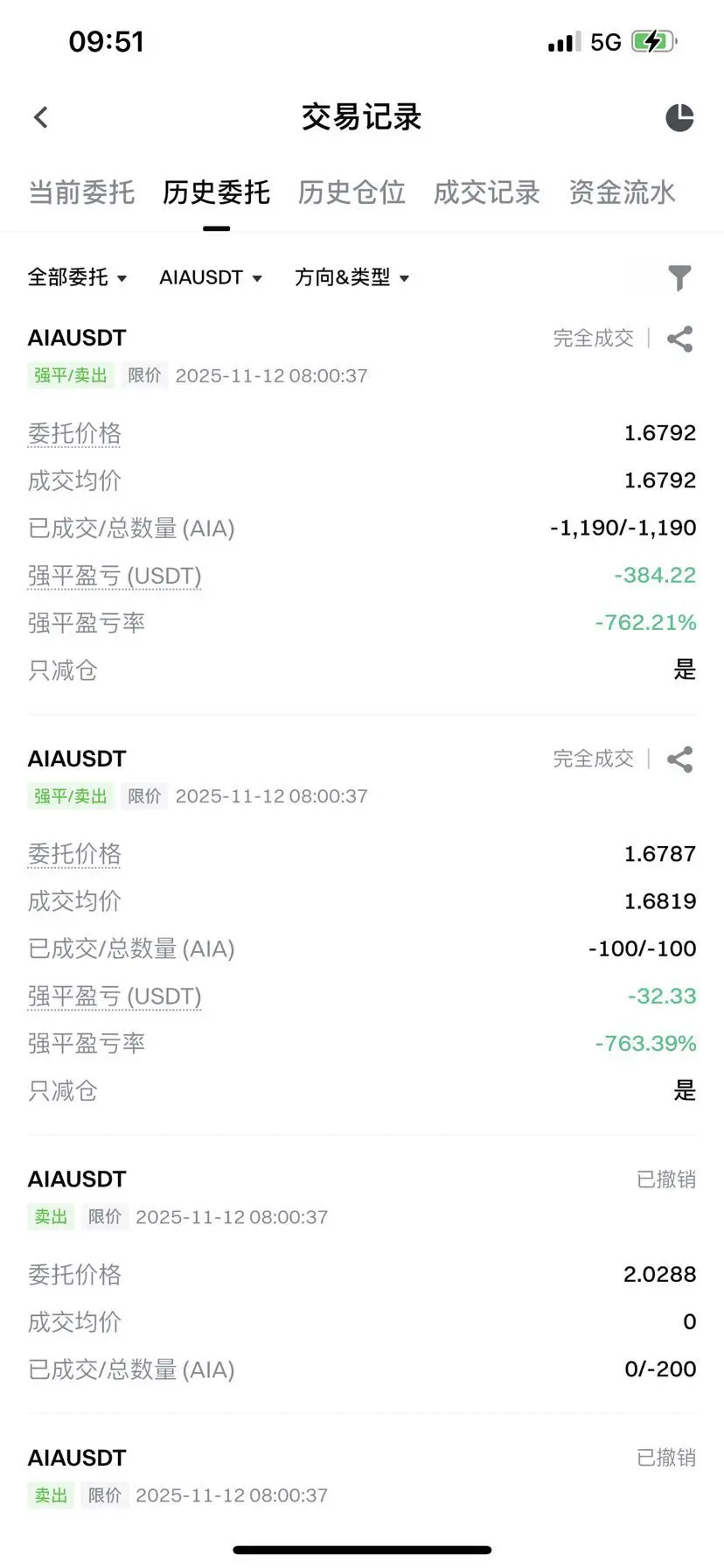The width and height of the screenshot is (724, 1568).
Task: Share the order with 委托价格 1.6792
Action: 679,339
